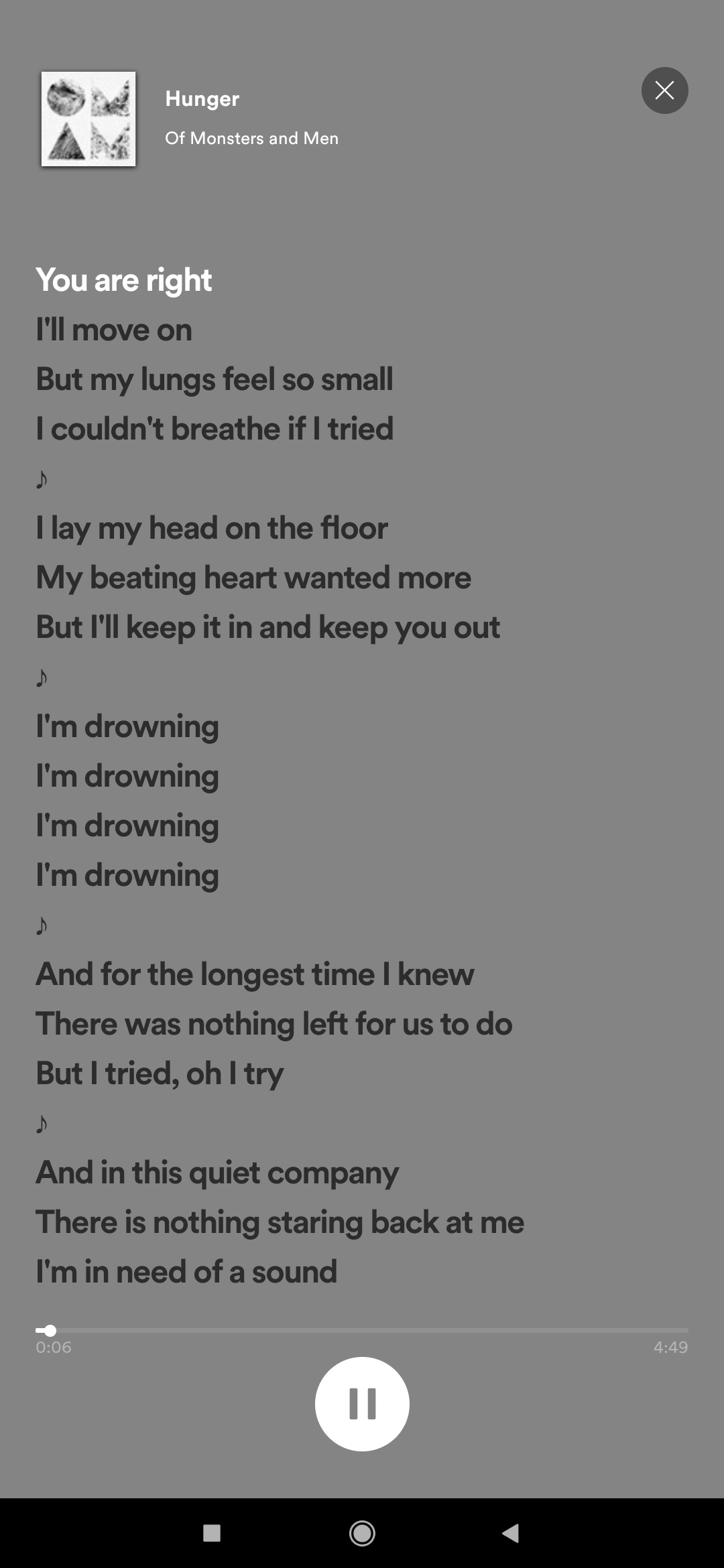Jump to "And for the longest time I knew"
This screenshot has height=1568, width=724.
pyautogui.click(x=255, y=974)
